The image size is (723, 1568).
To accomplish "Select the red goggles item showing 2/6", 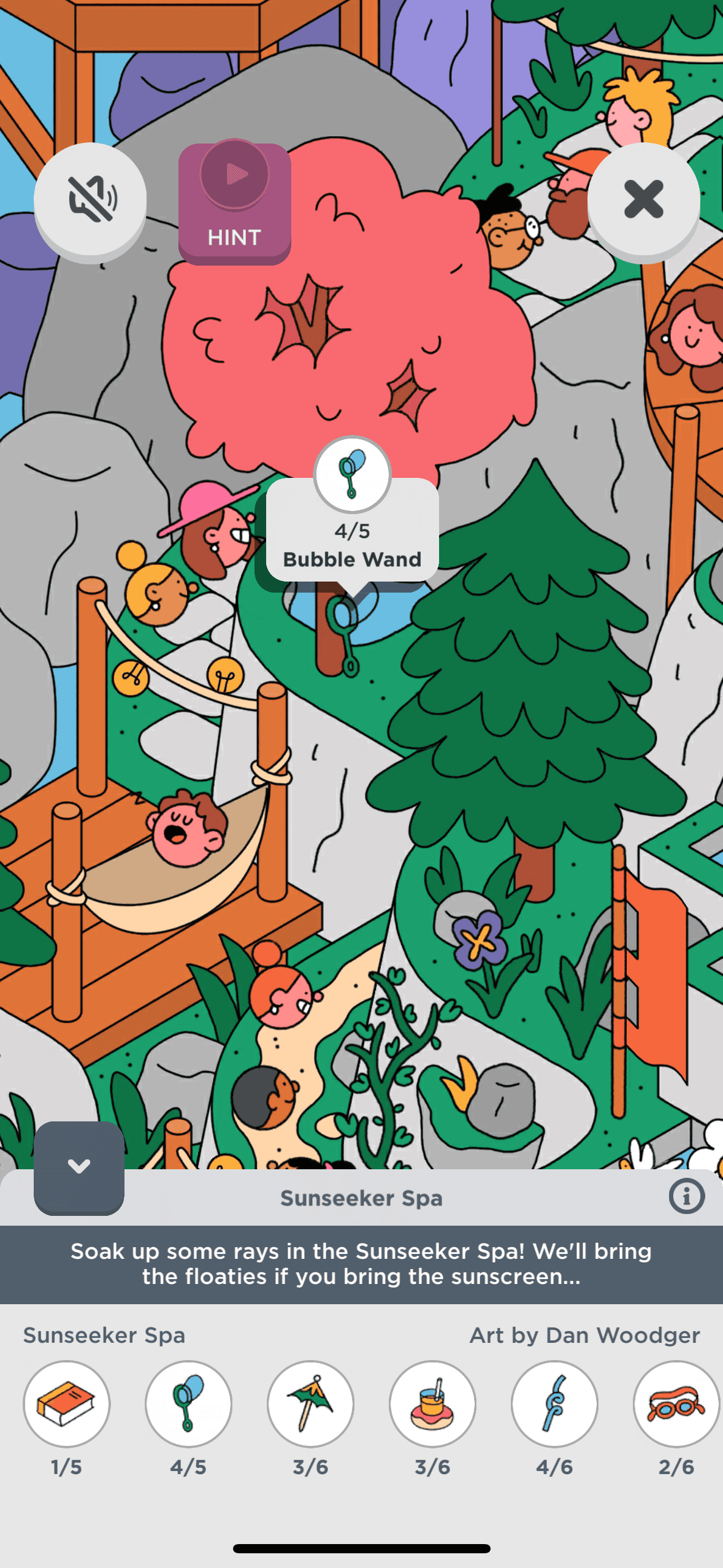I will point(676,1403).
